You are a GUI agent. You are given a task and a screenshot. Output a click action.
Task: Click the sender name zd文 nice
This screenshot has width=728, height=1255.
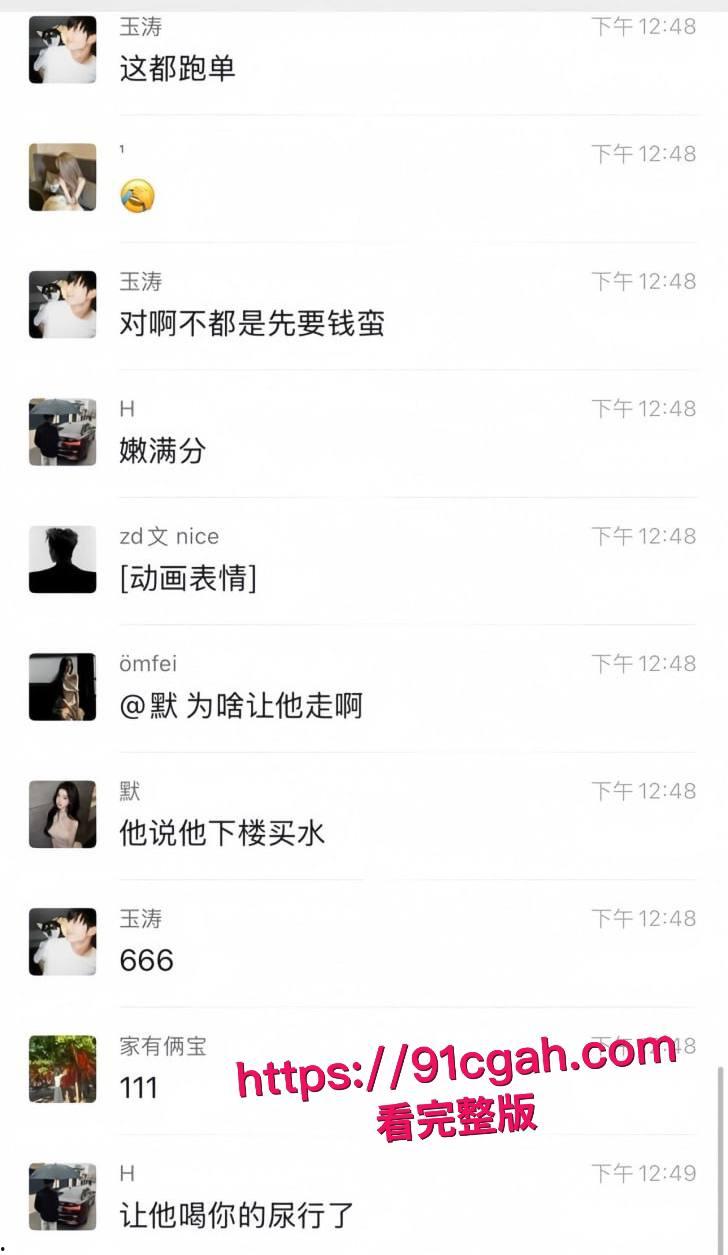[168, 536]
